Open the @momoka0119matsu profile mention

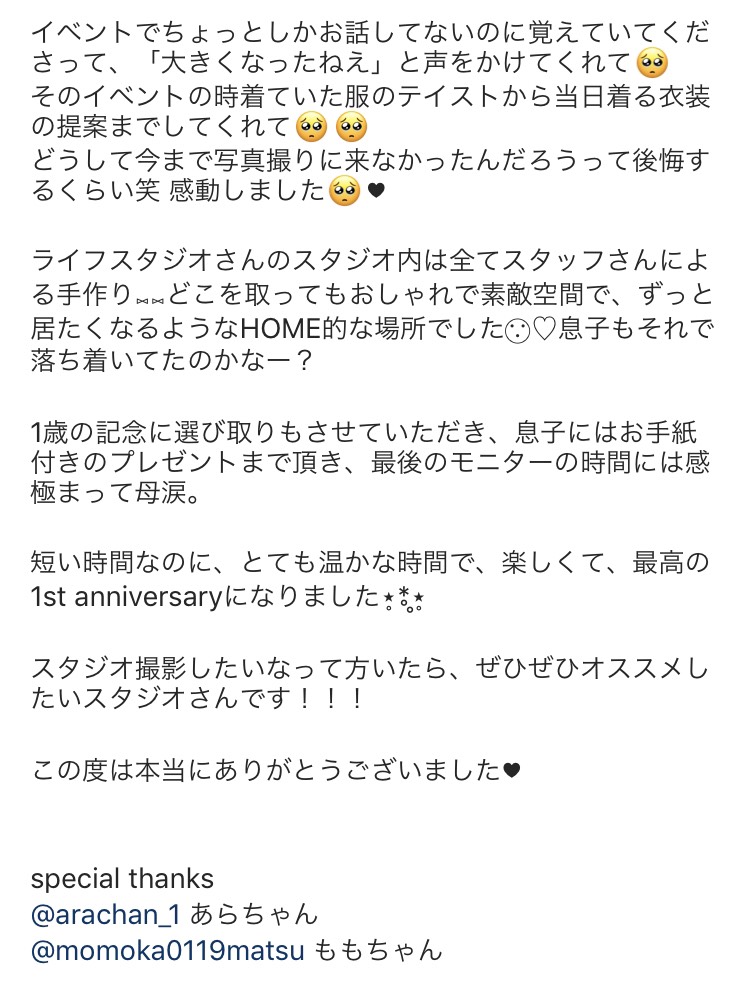coord(167,950)
